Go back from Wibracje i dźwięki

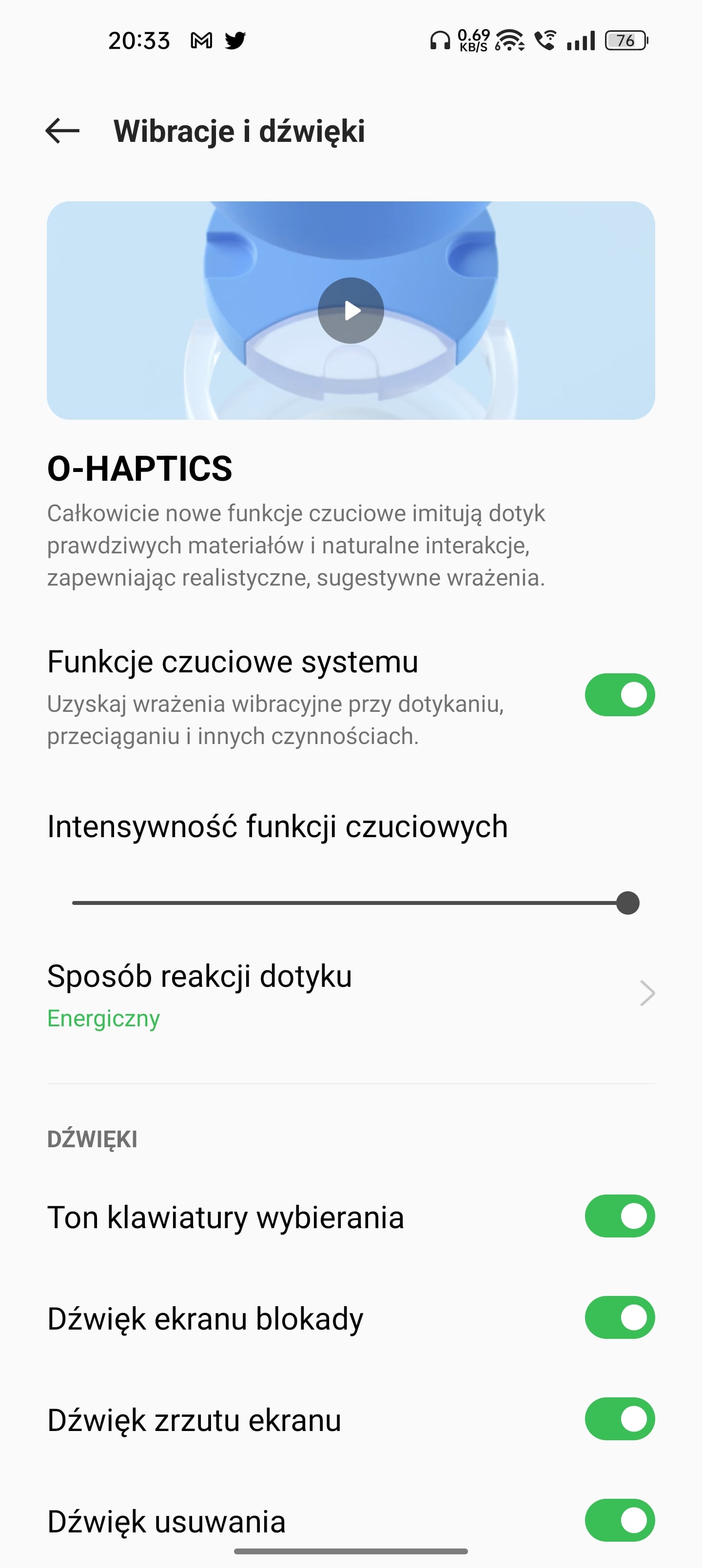coord(63,131)
